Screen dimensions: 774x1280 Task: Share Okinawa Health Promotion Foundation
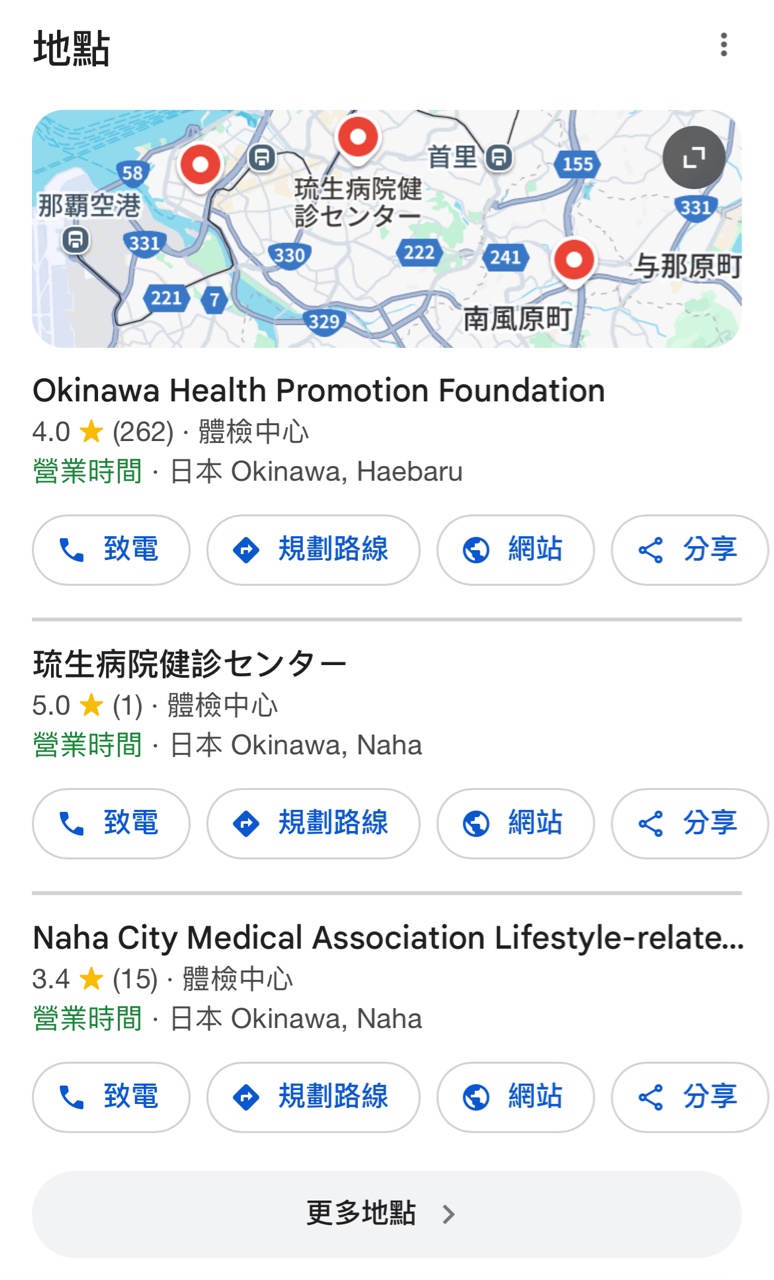(690, 550)
